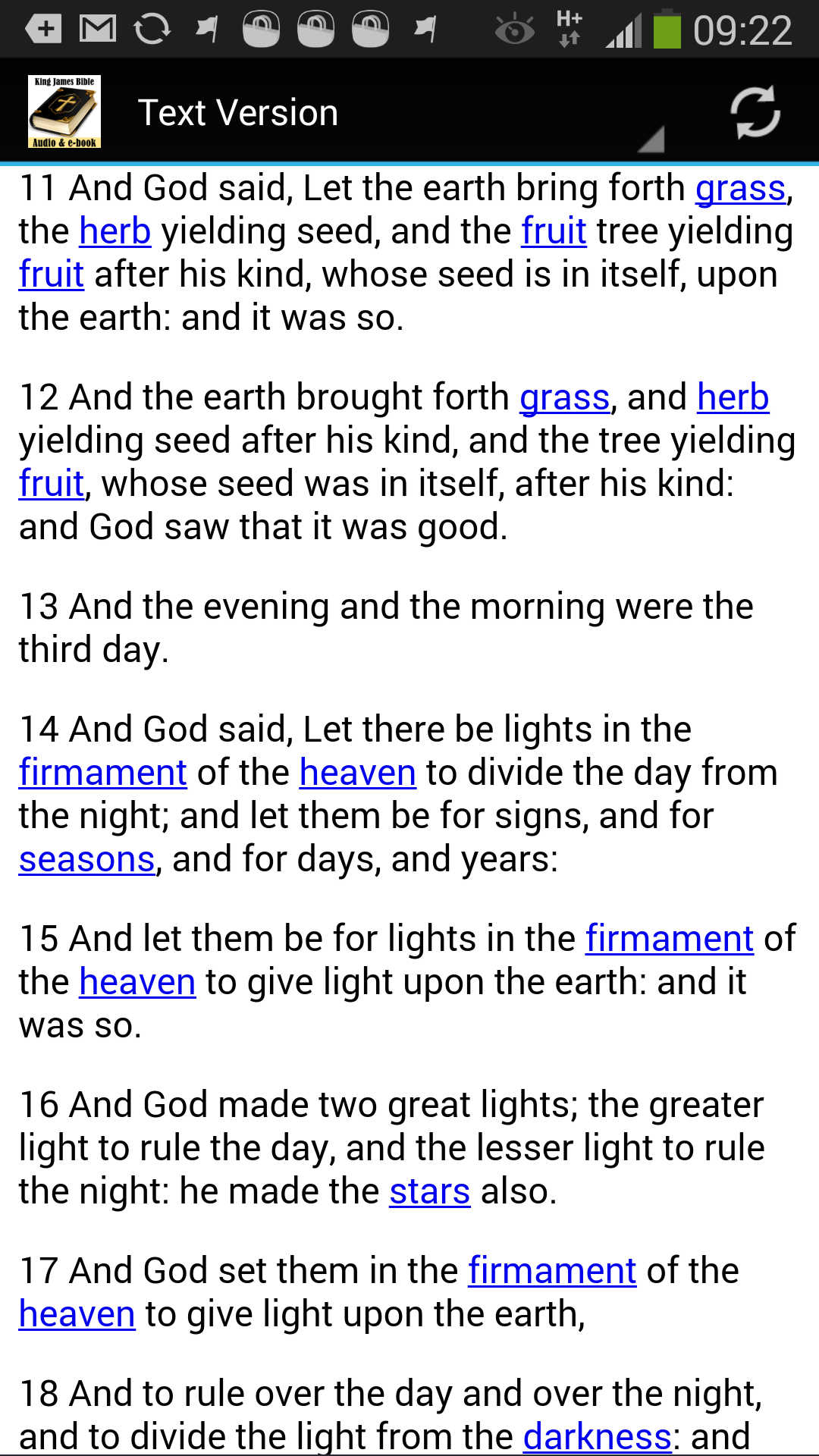Open the 'firmament' link in verse 14
The width and height of the screenshot is (819, 1456).
pyautogui.click(x=102, y=772)
